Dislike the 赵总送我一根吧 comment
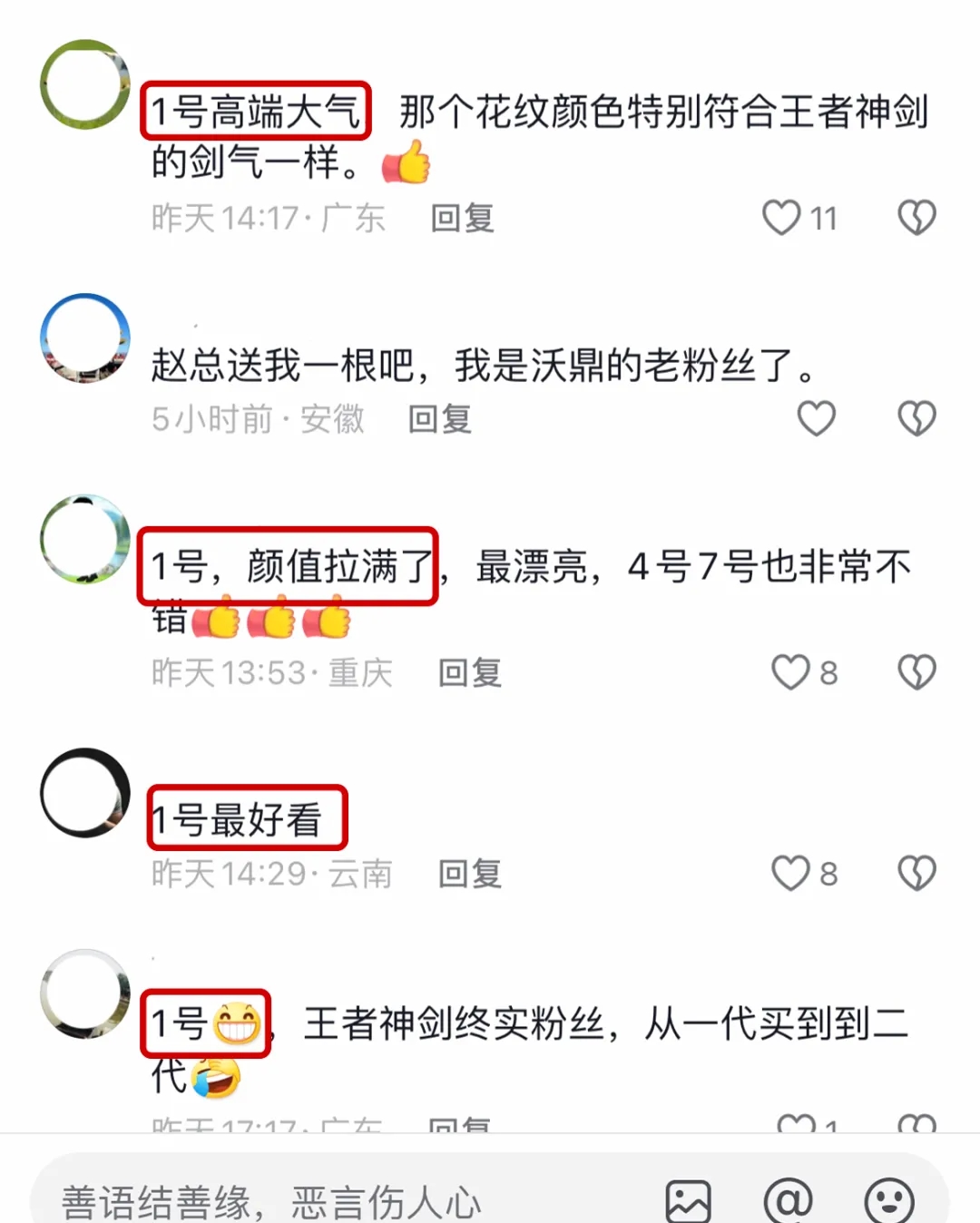This screenshot has height=1223, width=980. (916, 418)
